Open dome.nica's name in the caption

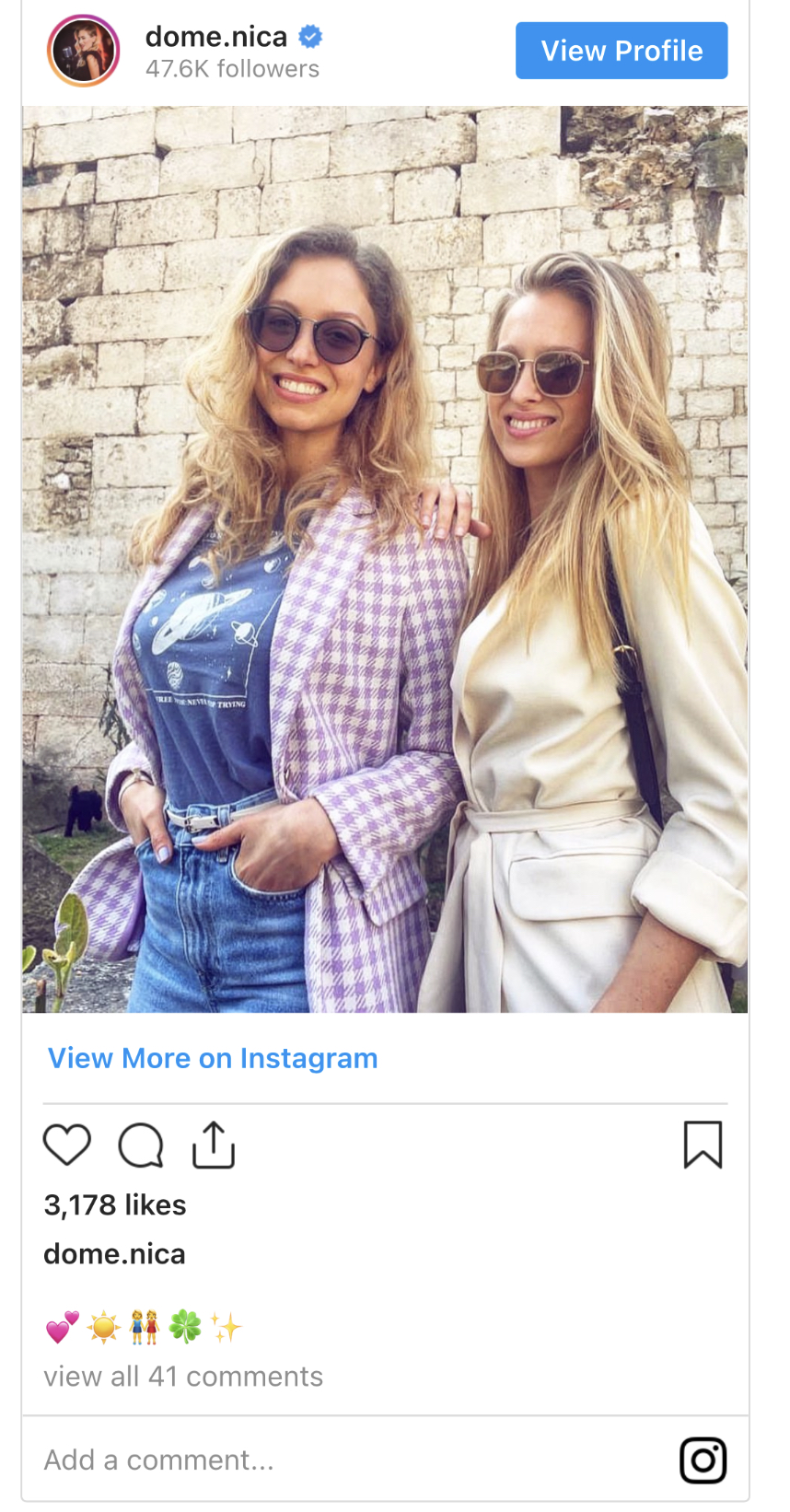coord(115,1254)
